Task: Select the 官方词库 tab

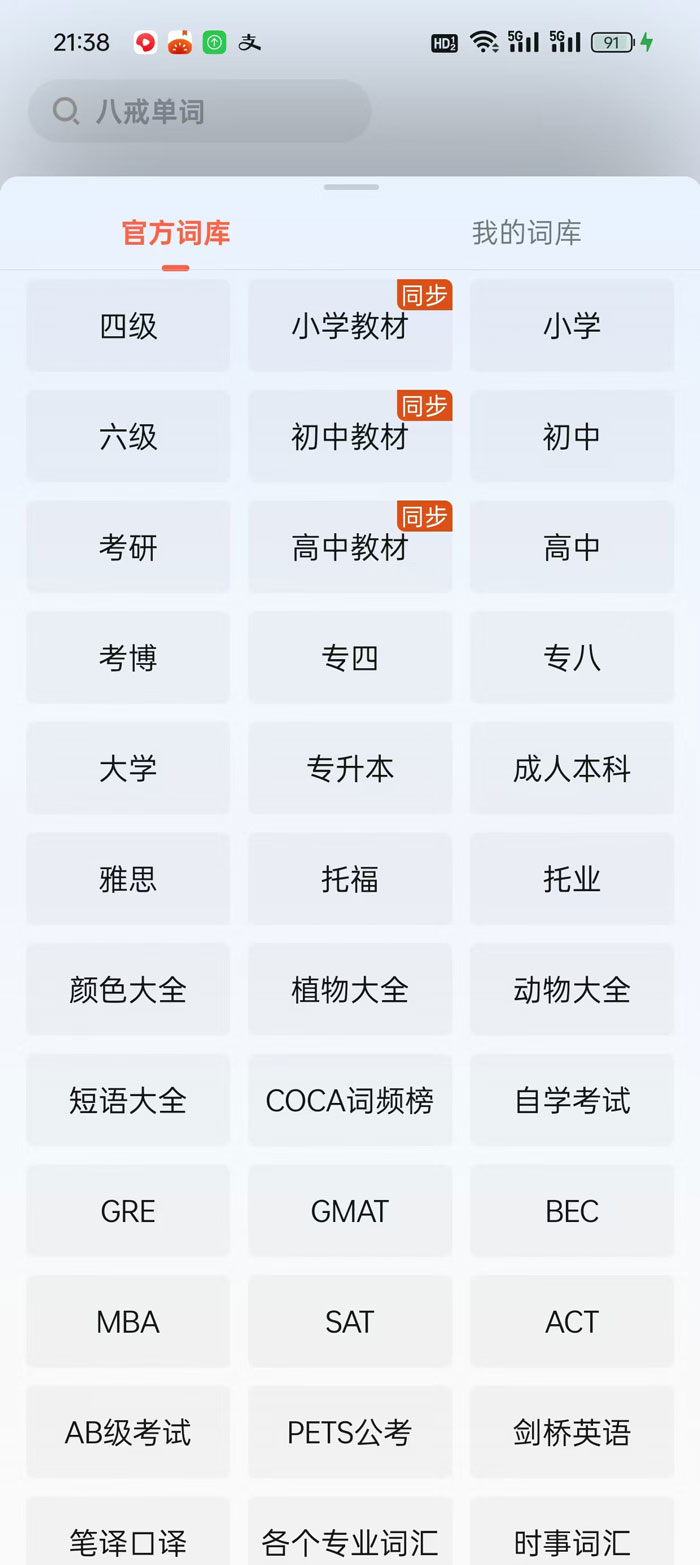Action: pos(176,233)
